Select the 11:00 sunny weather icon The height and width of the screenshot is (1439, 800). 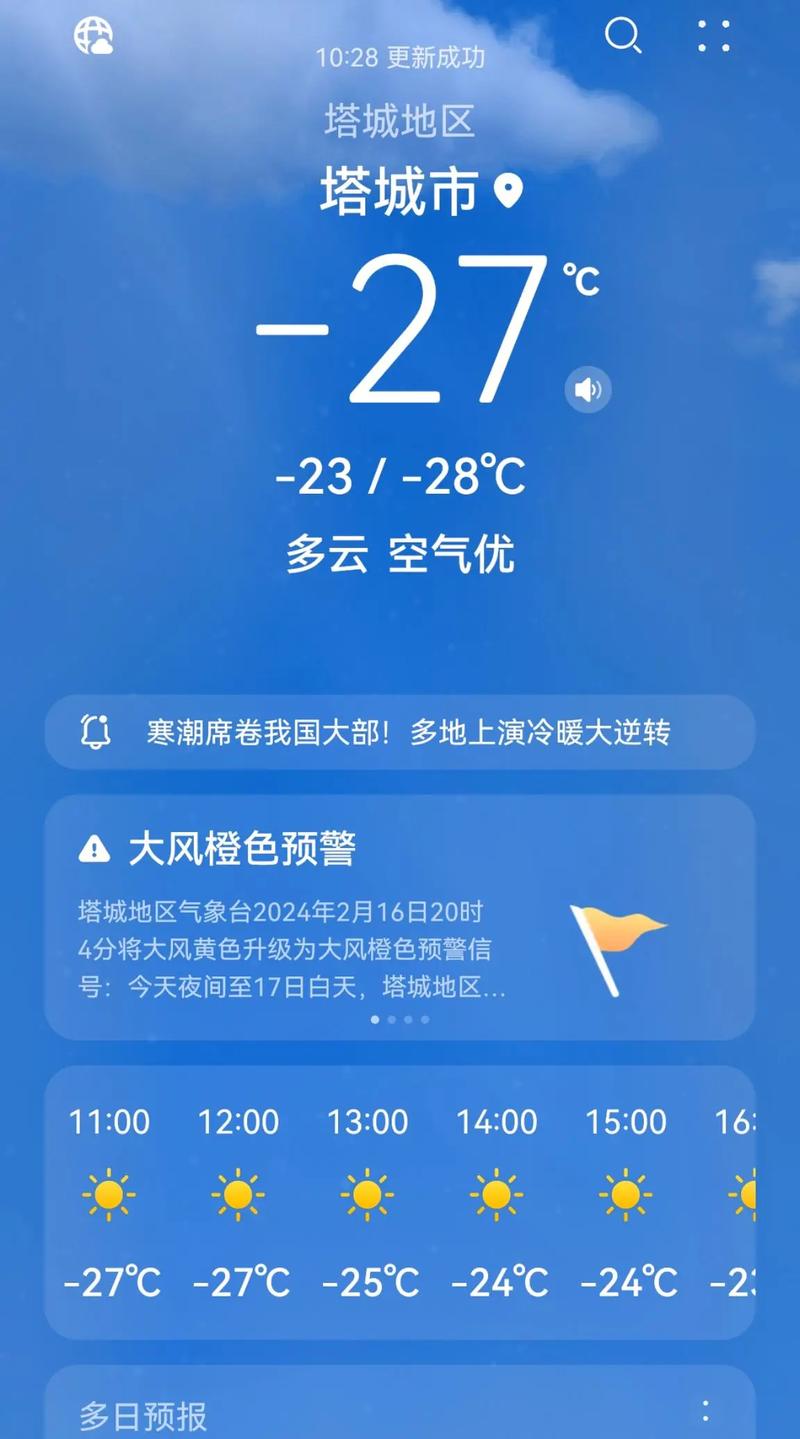(109, 1193)
